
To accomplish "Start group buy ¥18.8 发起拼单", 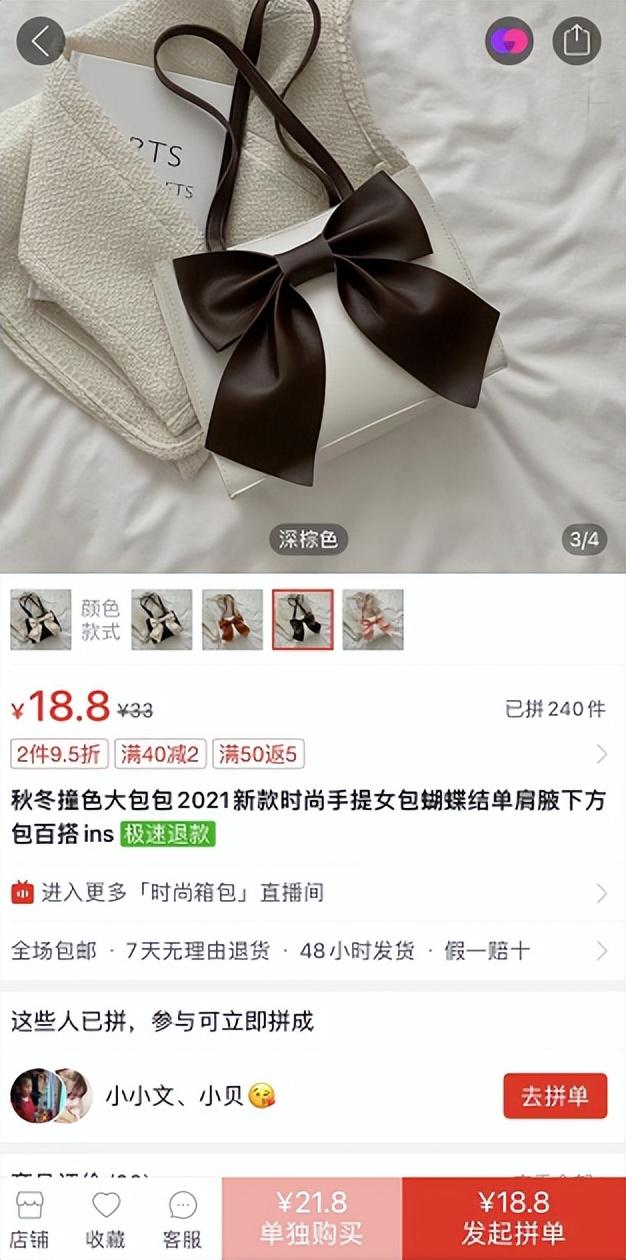I will [513, 1218].
